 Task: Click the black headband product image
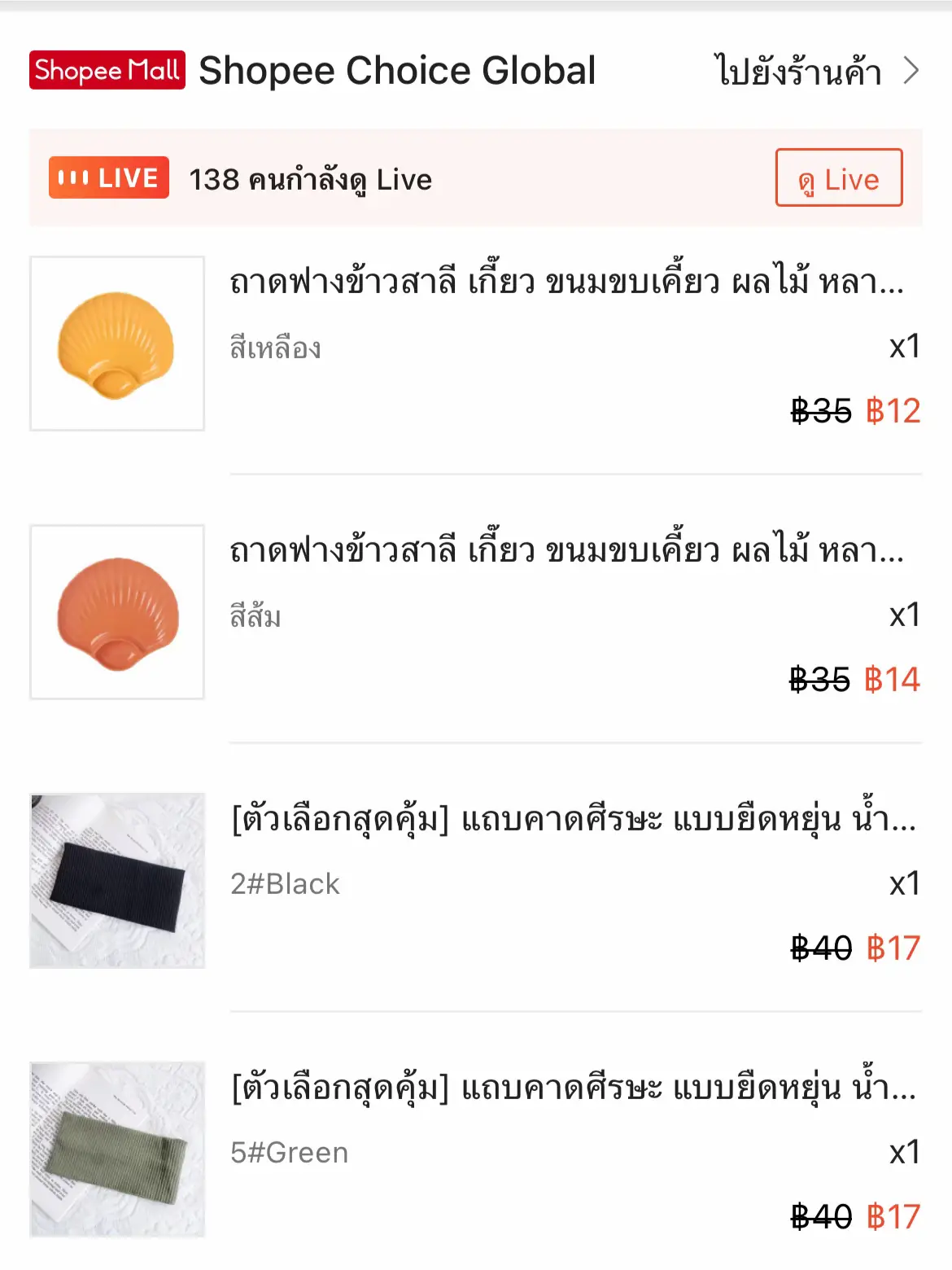(x=117, y=879)
